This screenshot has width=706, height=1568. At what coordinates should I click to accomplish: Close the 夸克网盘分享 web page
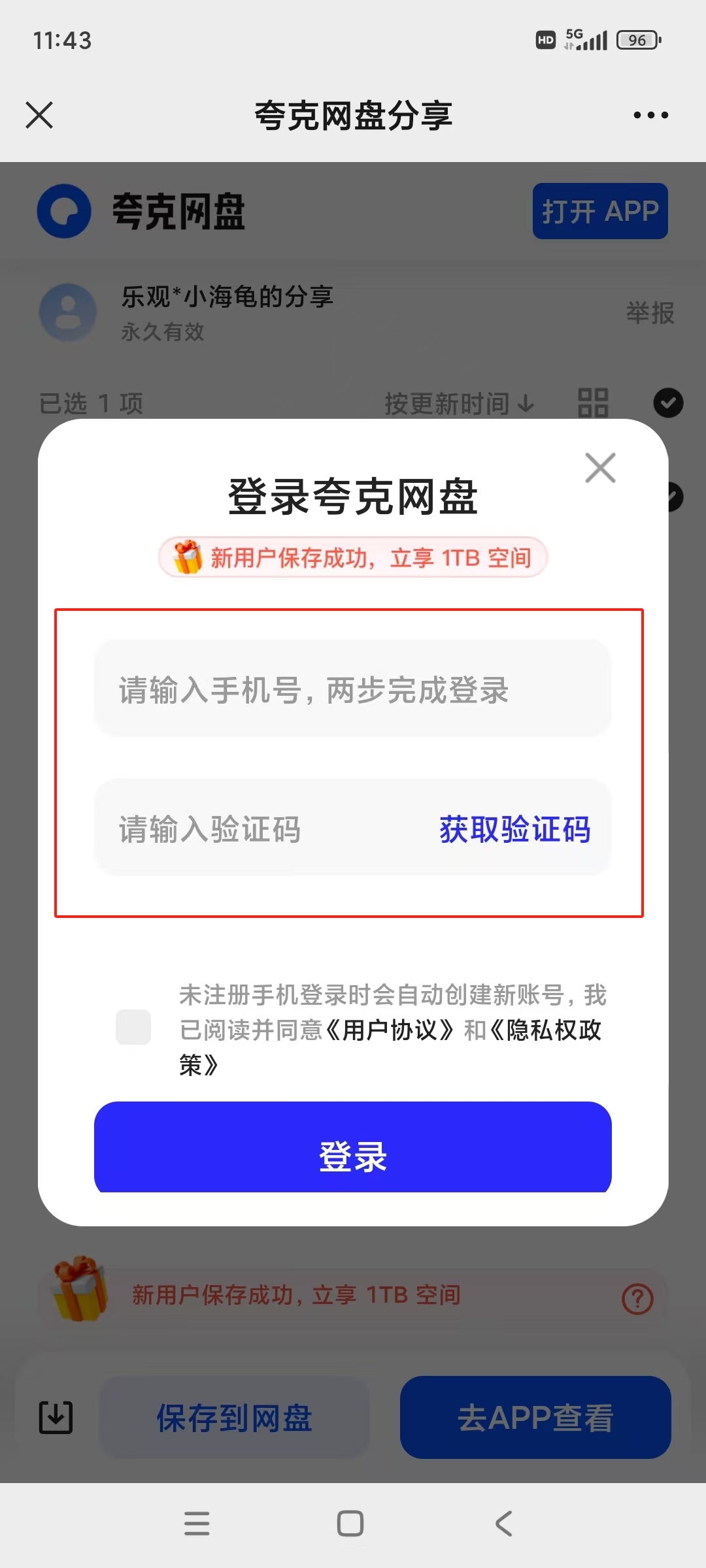coord(39,115)
